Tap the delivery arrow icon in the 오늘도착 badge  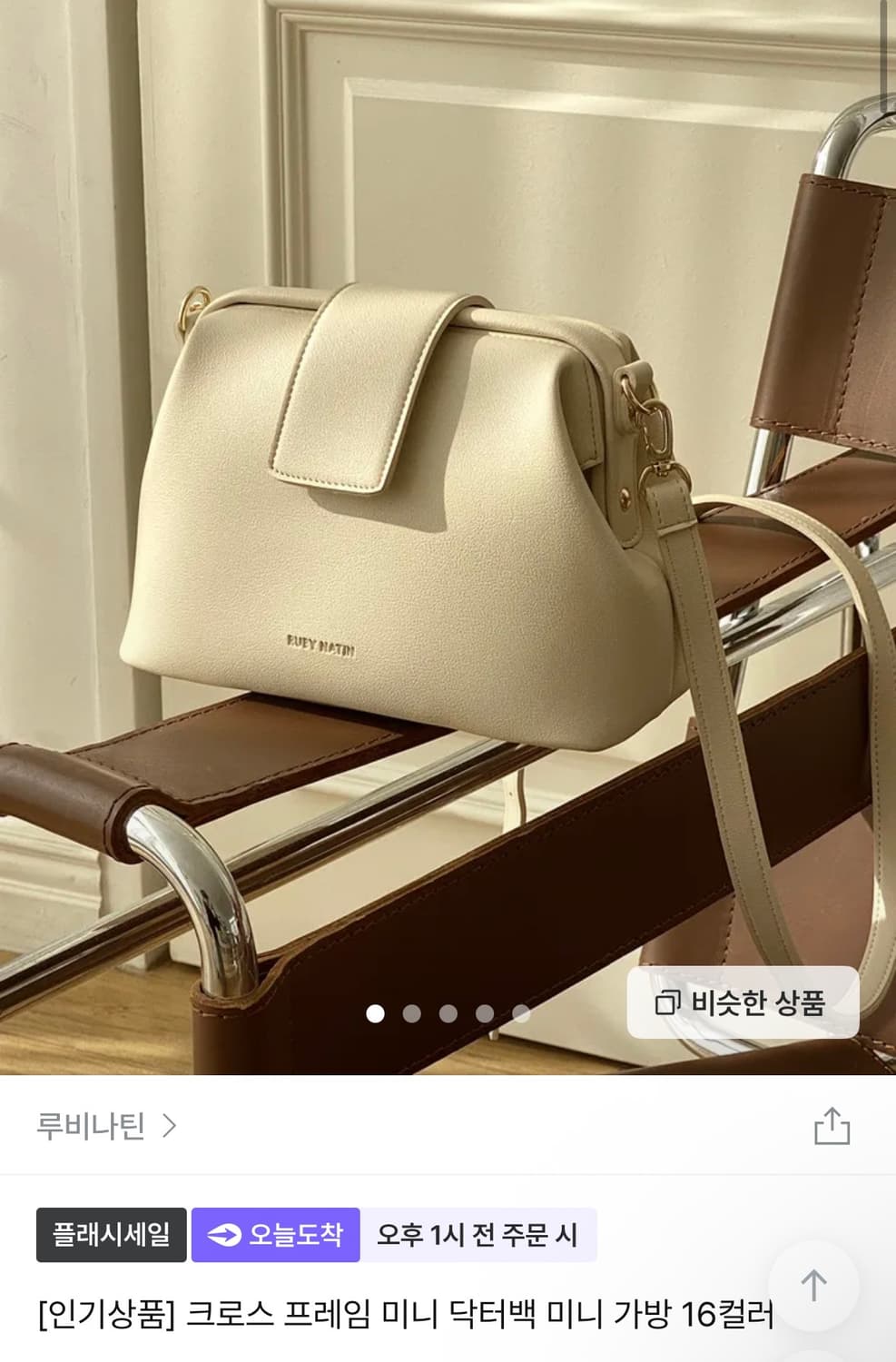click(224, 1232)
